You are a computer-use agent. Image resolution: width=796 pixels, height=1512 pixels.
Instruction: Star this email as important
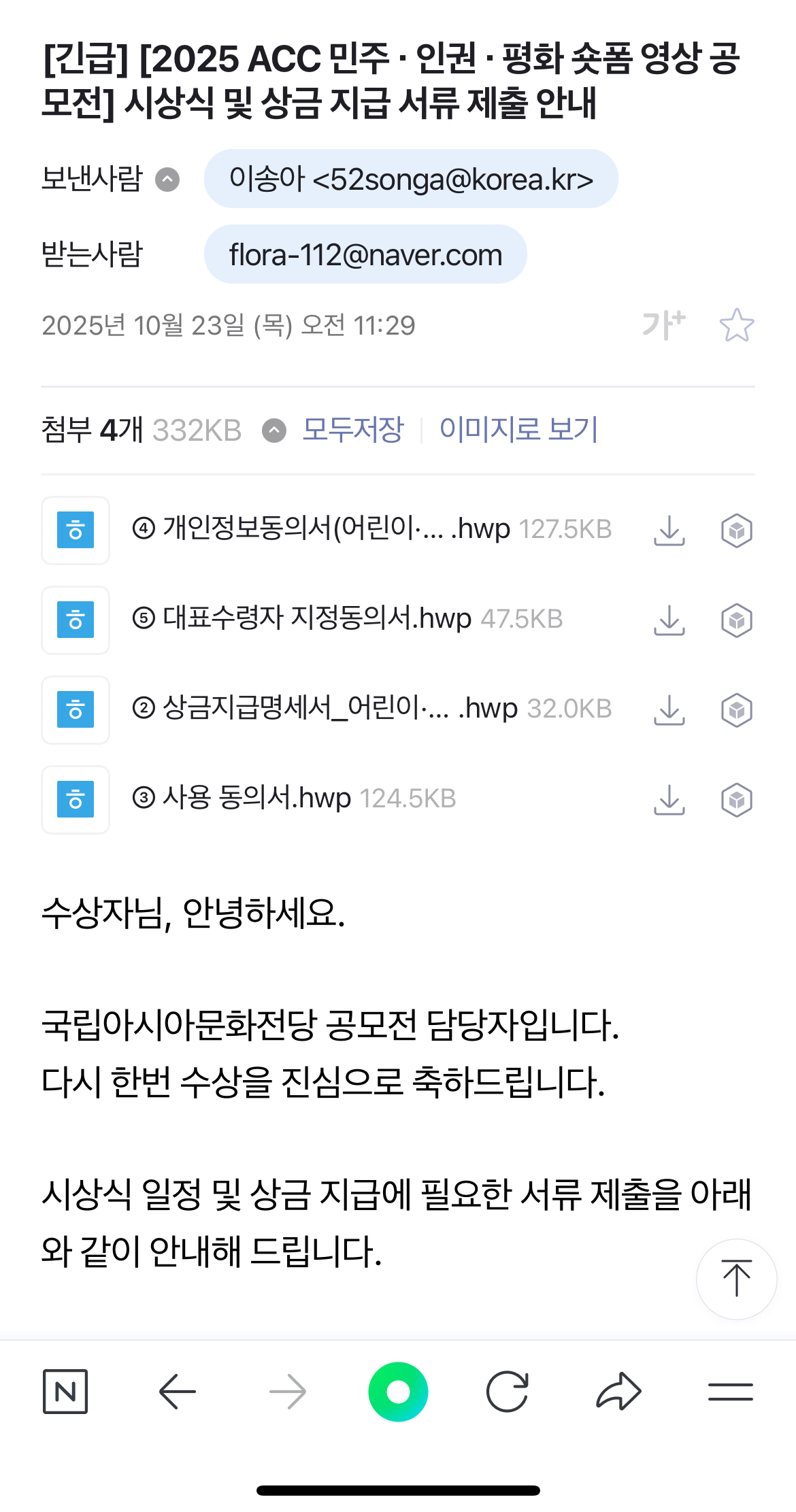[736, 325]
